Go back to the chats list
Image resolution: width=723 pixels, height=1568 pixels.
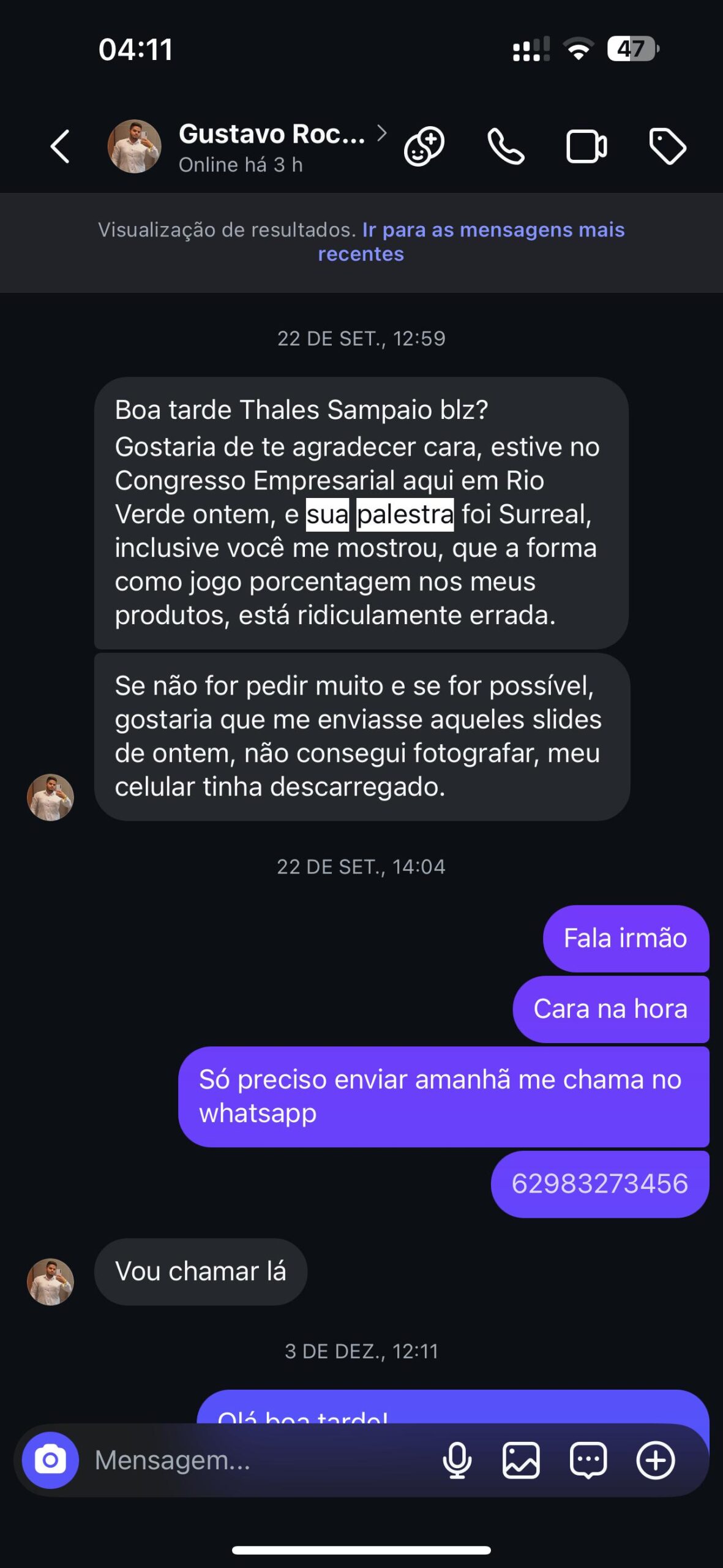click(x=59, y=147)
